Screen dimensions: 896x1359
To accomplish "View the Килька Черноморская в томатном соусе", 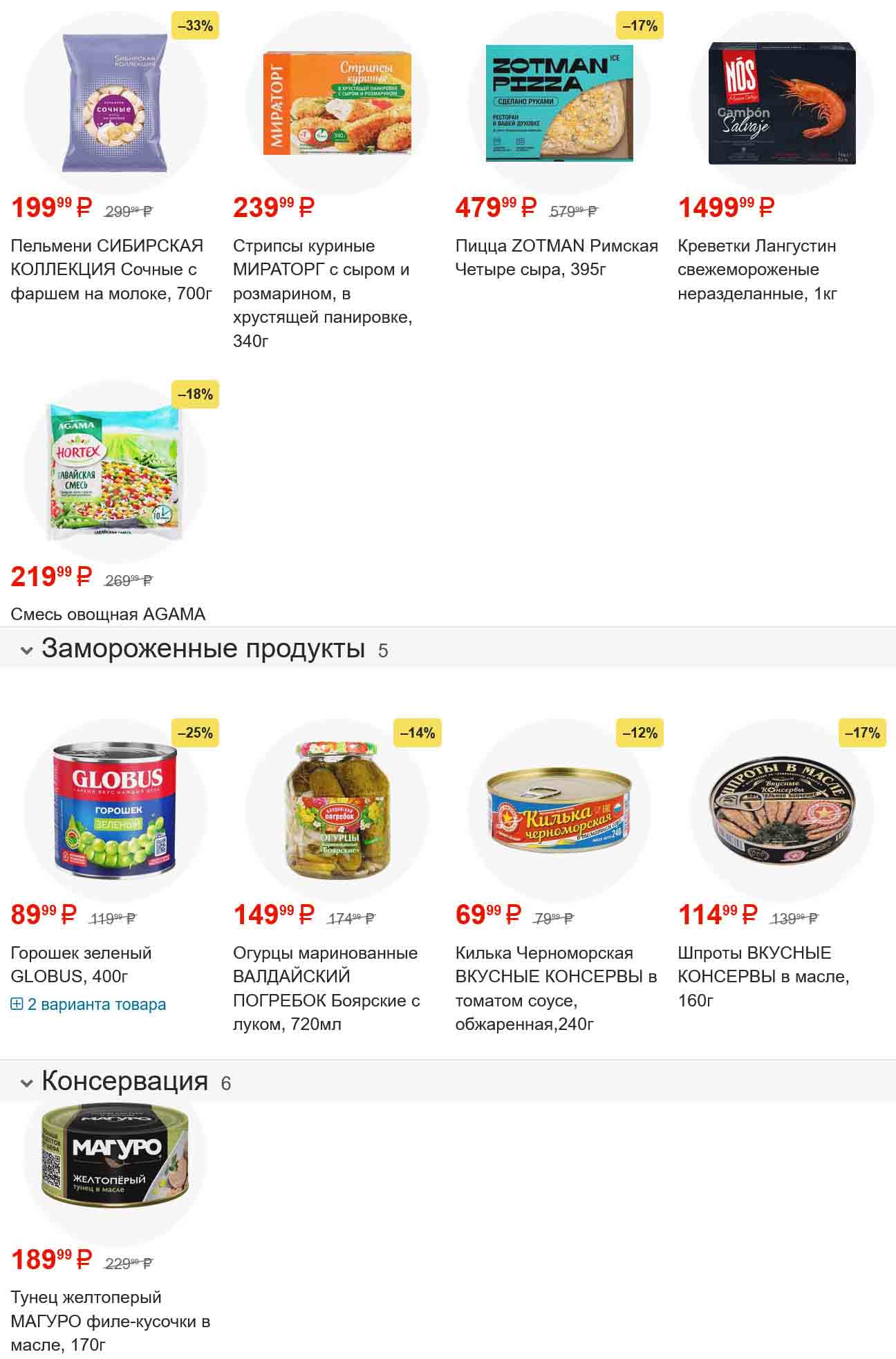I will click(x=556, y=988).
